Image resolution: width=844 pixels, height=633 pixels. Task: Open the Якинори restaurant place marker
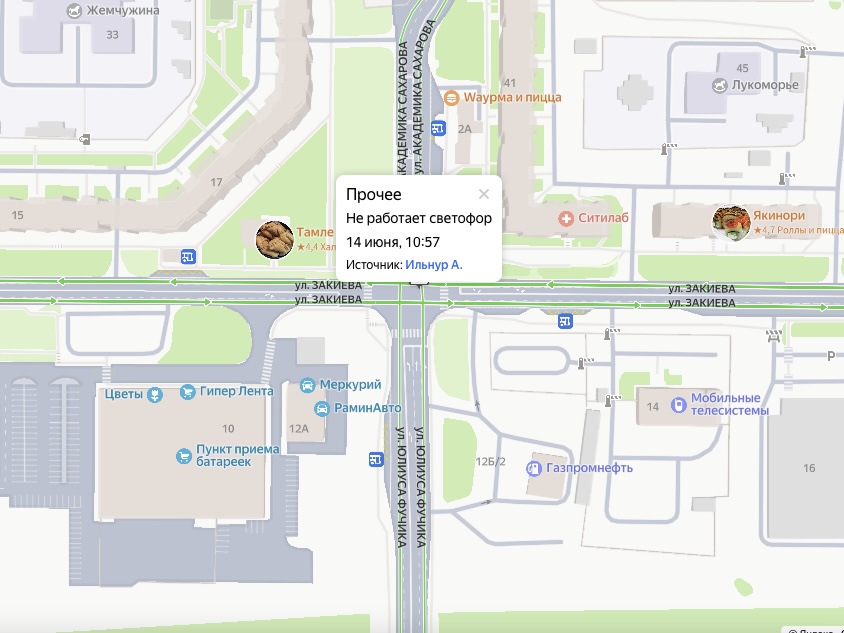731,222
